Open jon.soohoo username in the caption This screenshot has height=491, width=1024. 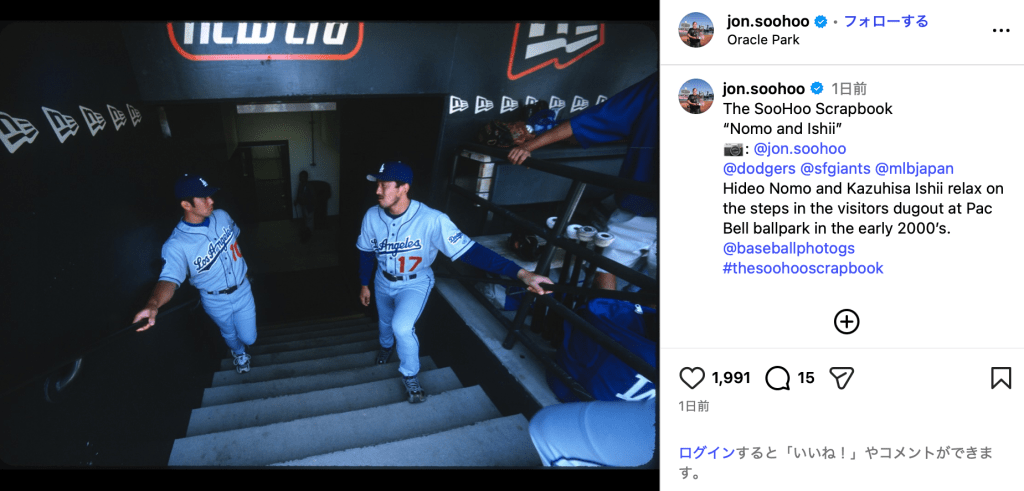click(764, 88)
